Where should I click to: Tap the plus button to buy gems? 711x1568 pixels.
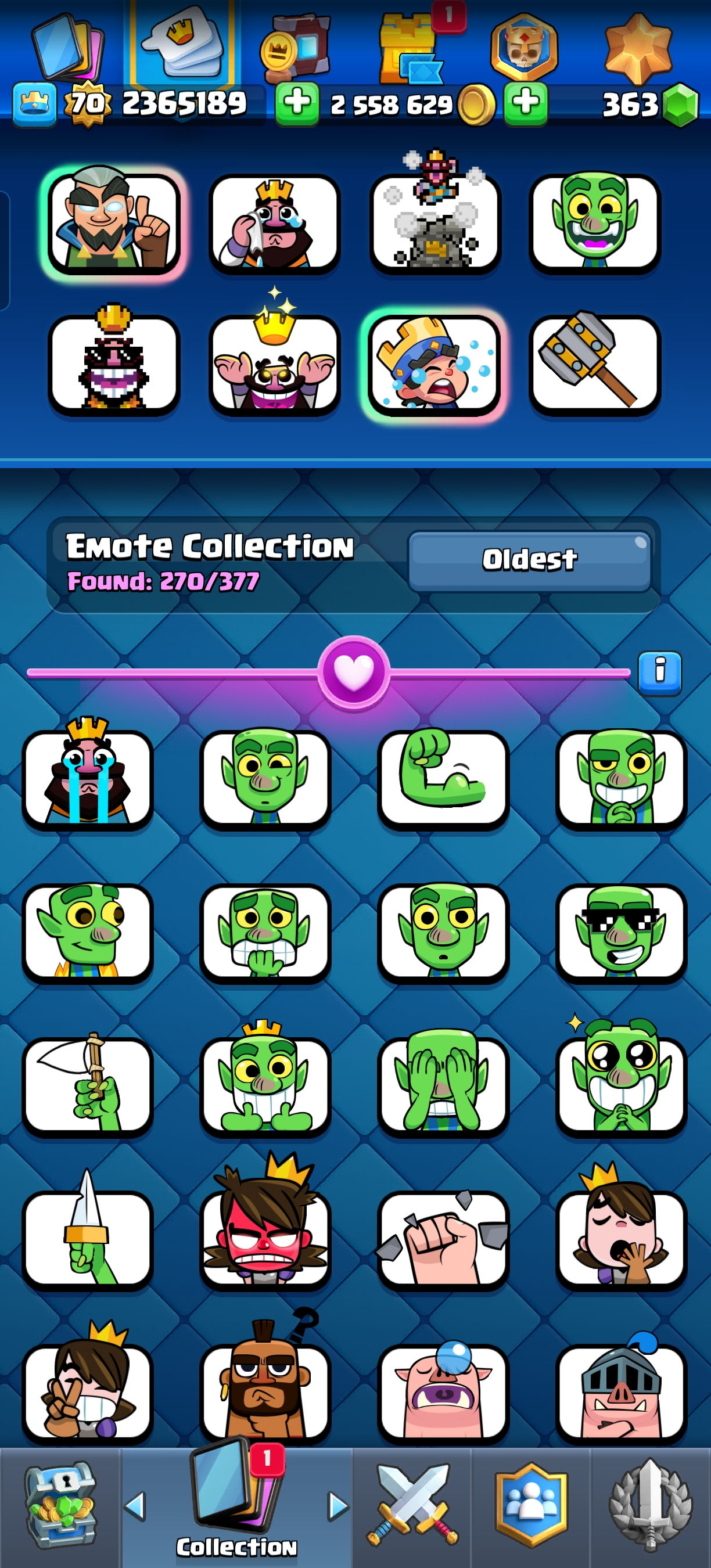(x=526, y=103)
